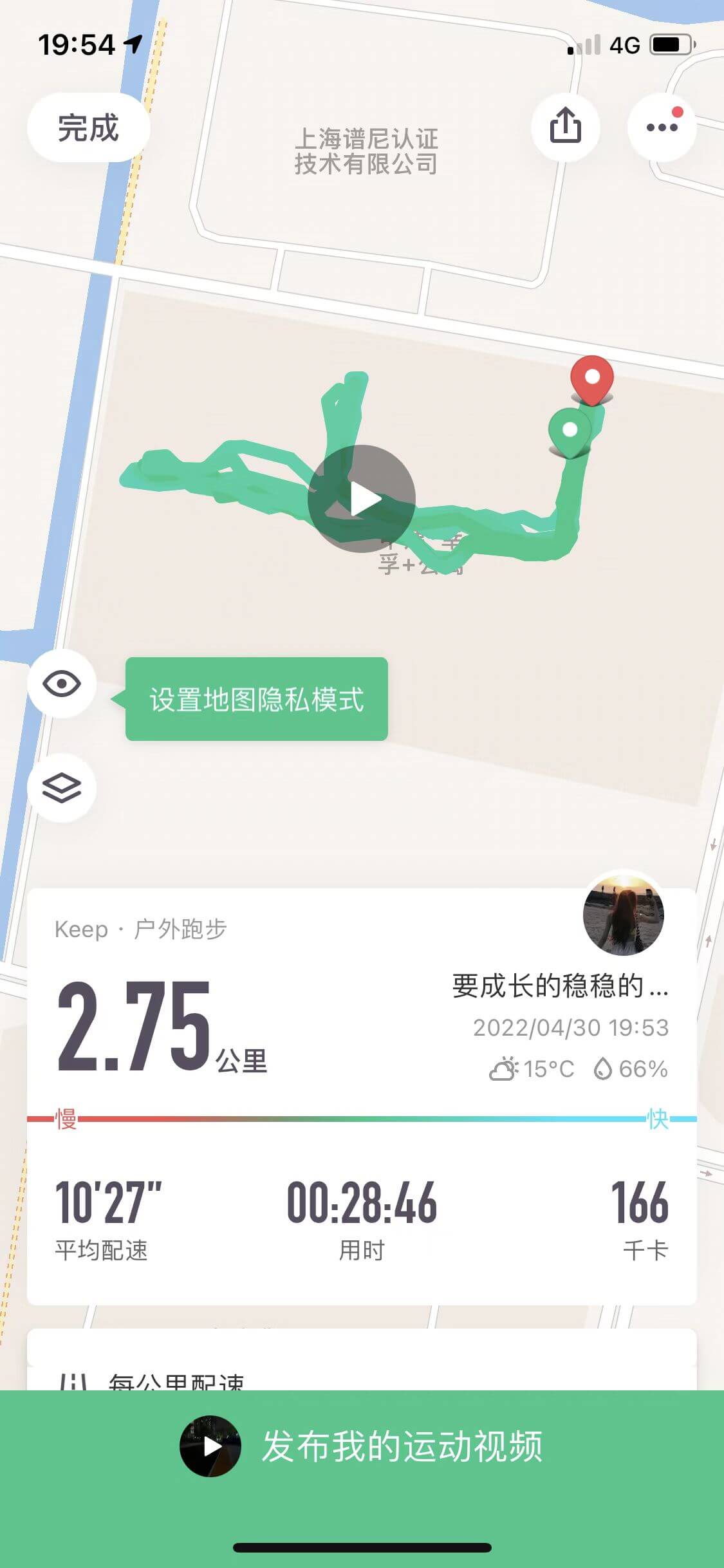
Task: Open the user's profile avatar
Action: 623,914
